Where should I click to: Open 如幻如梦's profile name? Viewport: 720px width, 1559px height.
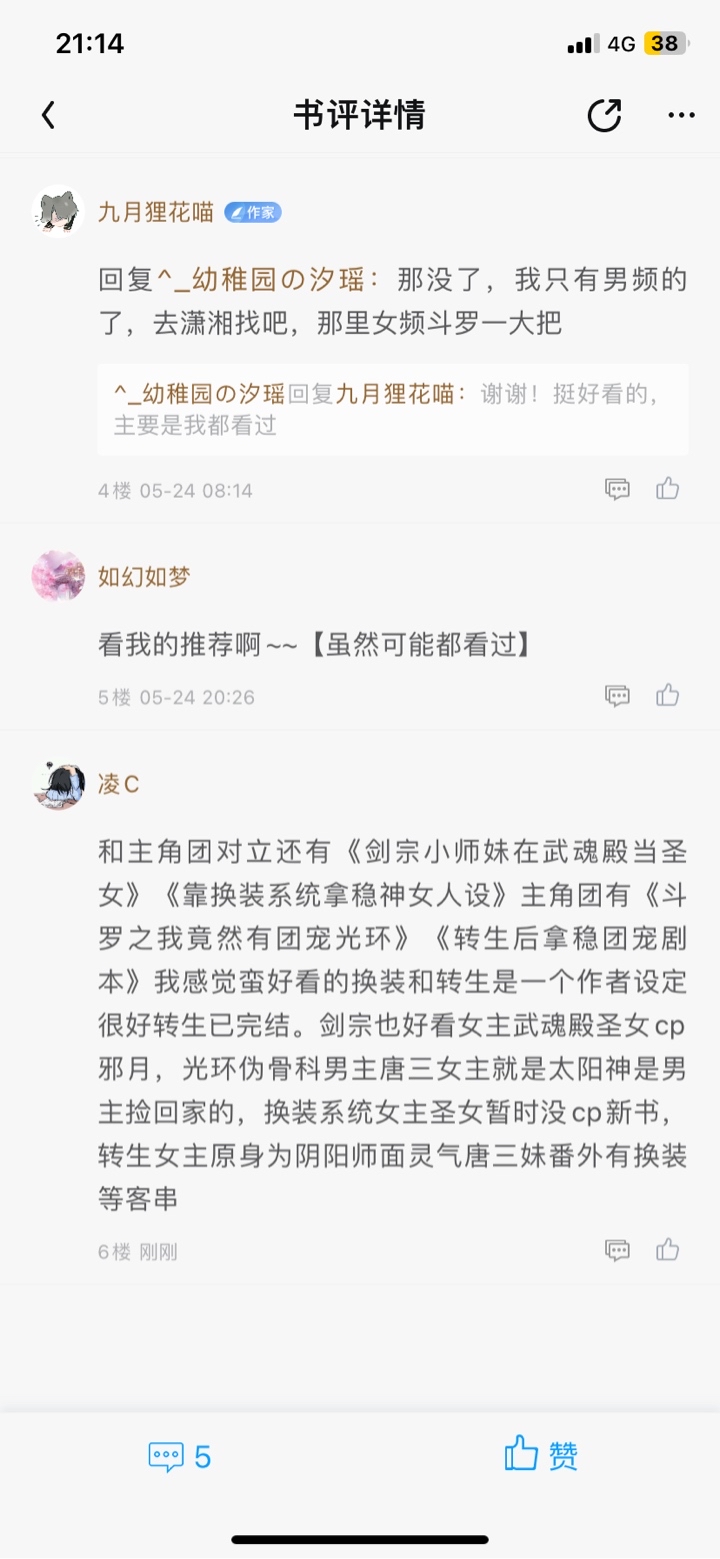coord(144,577)
